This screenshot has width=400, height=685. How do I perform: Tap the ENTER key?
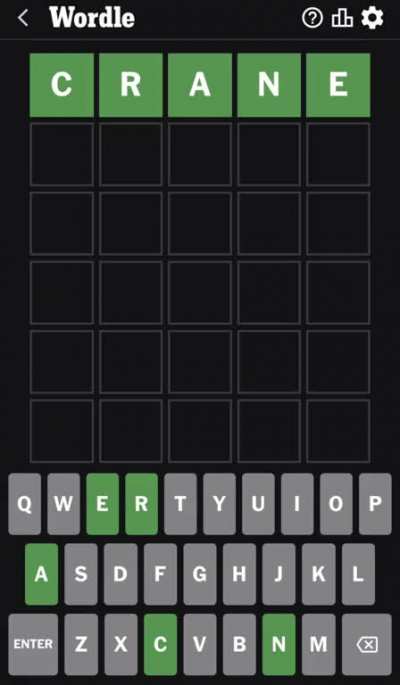(33, 644)
